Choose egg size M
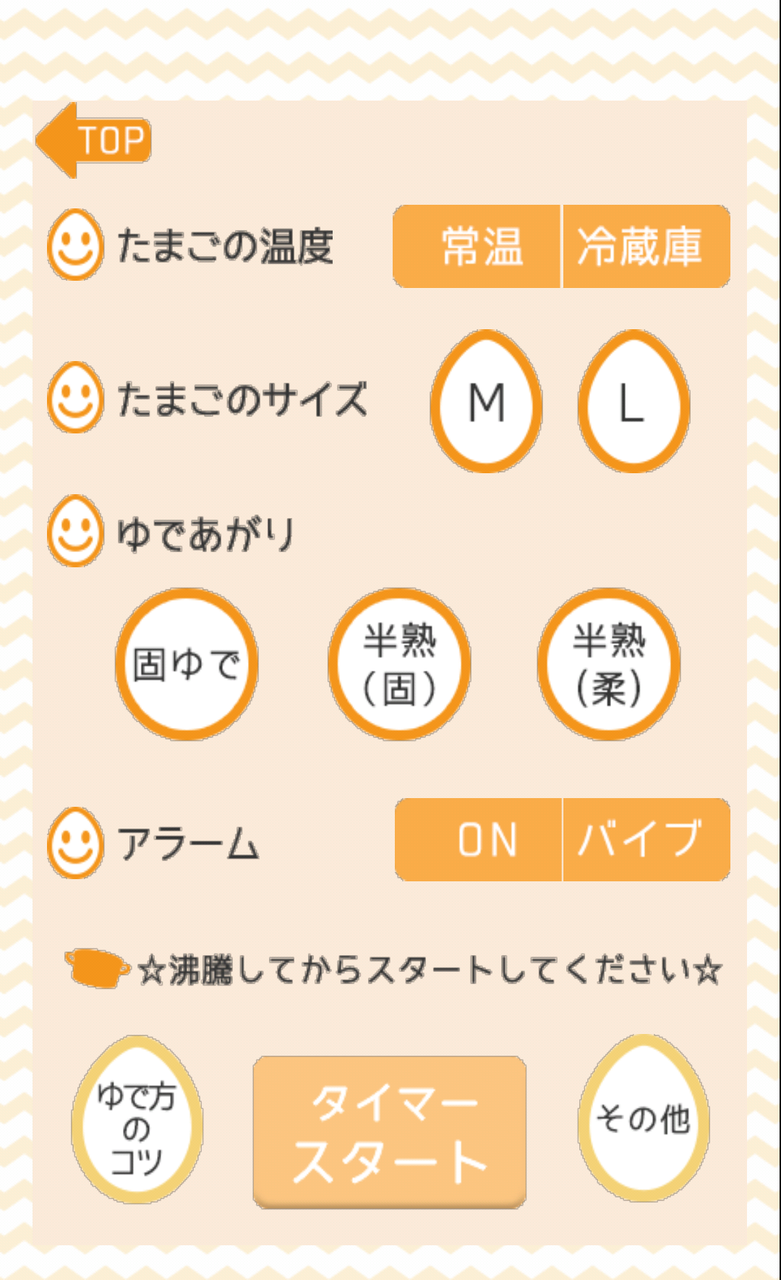The width and height of the screenshot is (781, 1280). (487, 403)
